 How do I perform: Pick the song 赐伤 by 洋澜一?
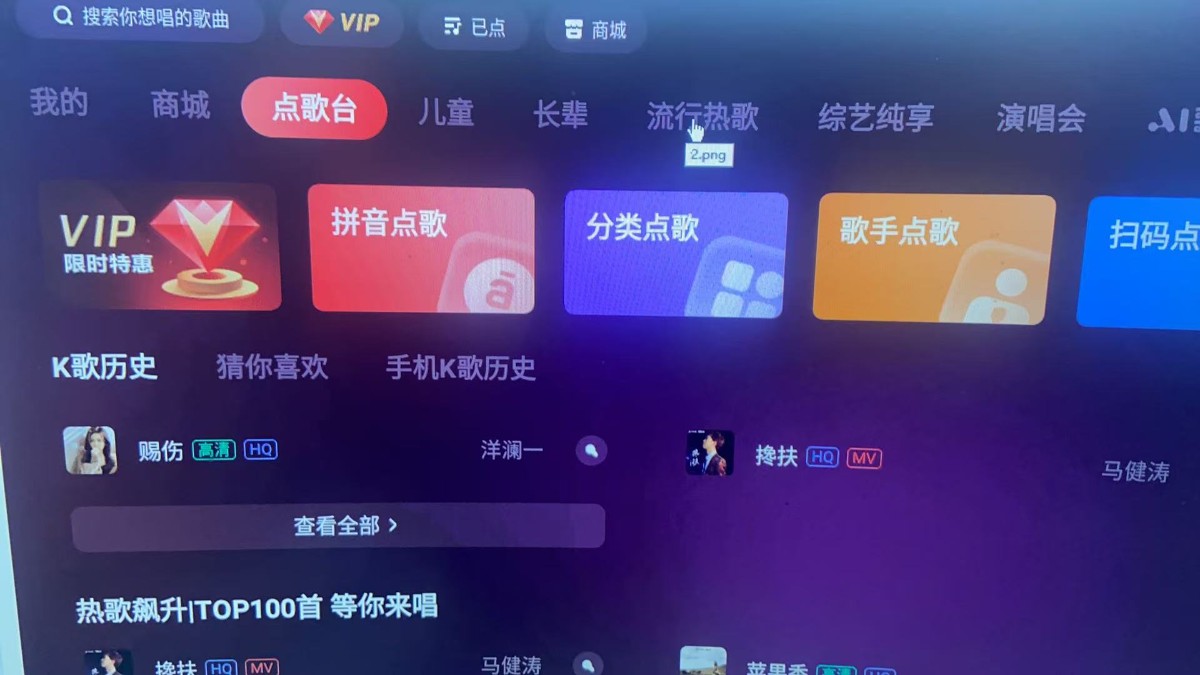tap(160, 451)
